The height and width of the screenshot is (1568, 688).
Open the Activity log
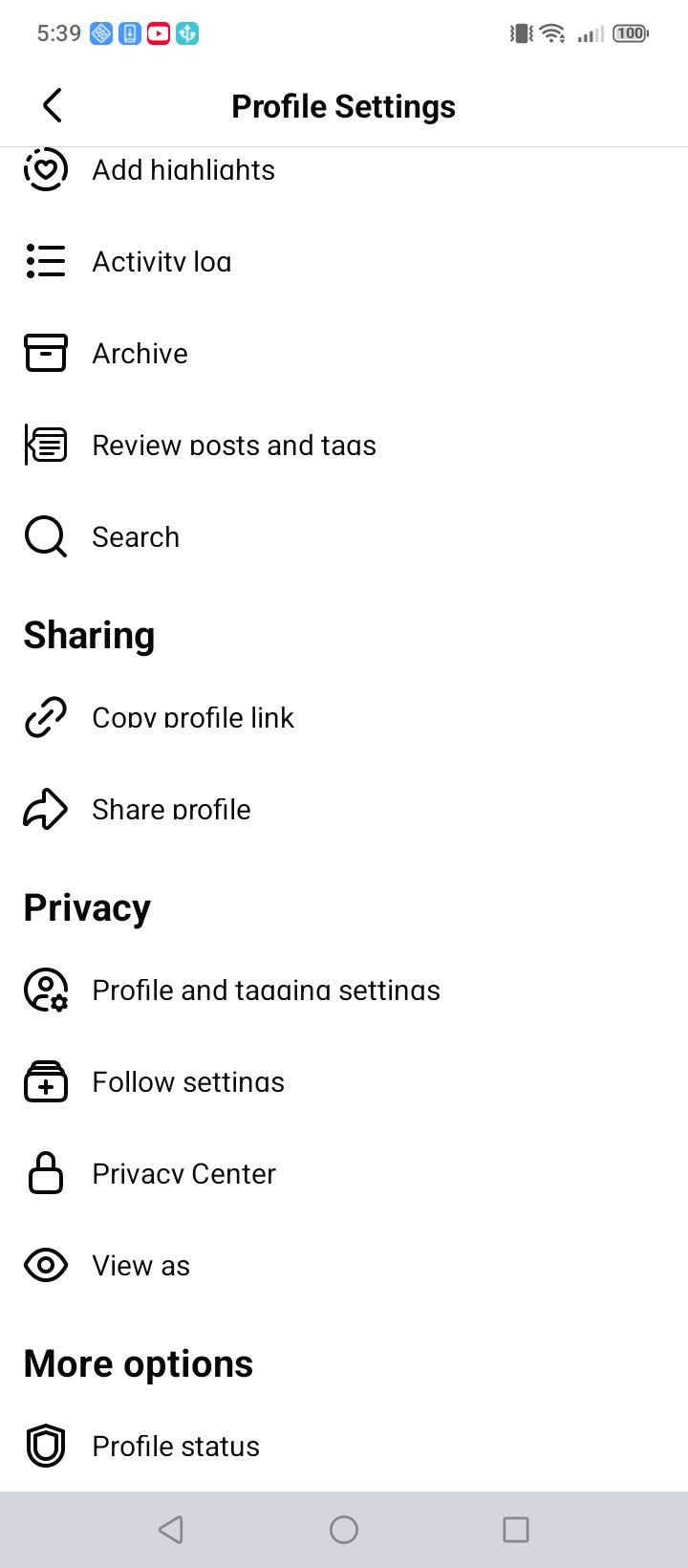click(344, 261)
